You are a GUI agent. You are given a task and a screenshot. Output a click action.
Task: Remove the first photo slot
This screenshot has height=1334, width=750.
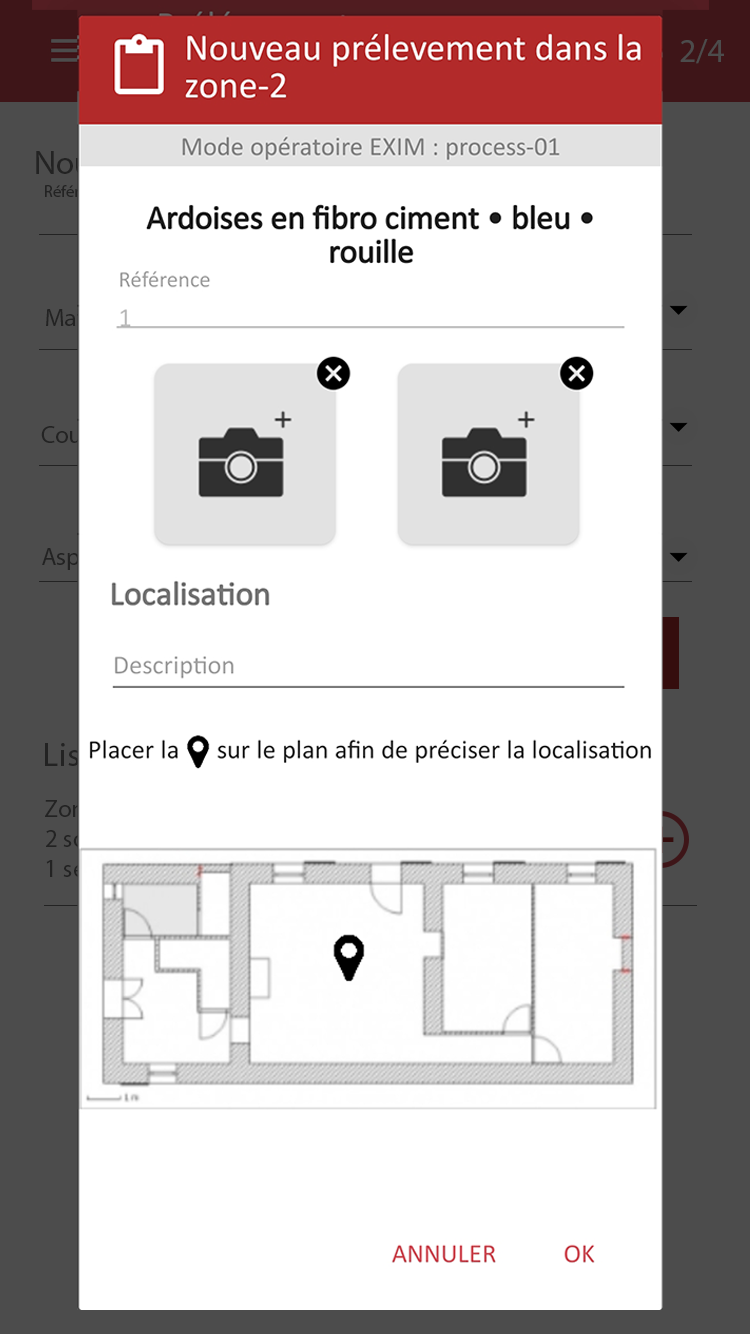pos(333,374)
